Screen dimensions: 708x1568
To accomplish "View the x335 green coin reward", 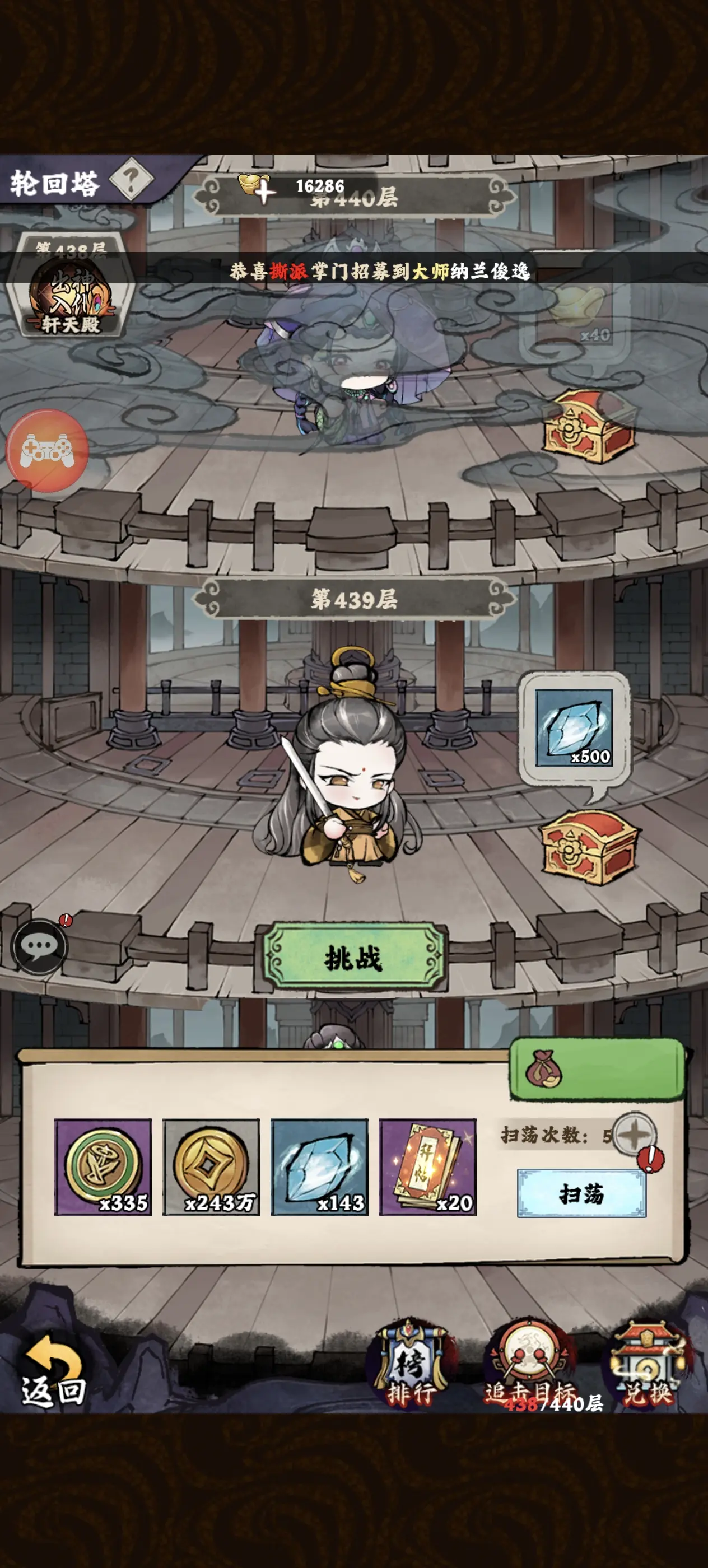I will tap(103, 1166).
